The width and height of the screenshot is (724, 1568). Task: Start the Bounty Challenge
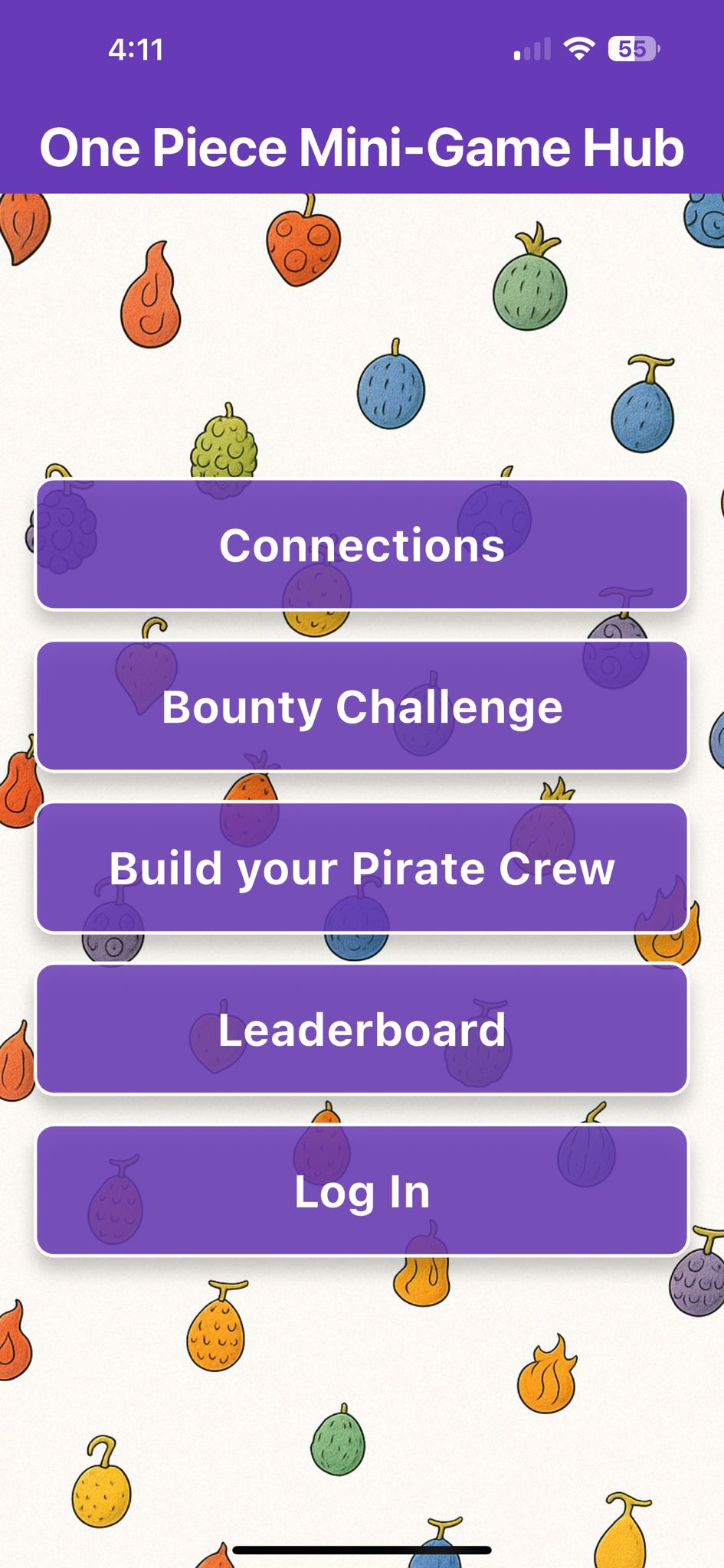[362, 707]
